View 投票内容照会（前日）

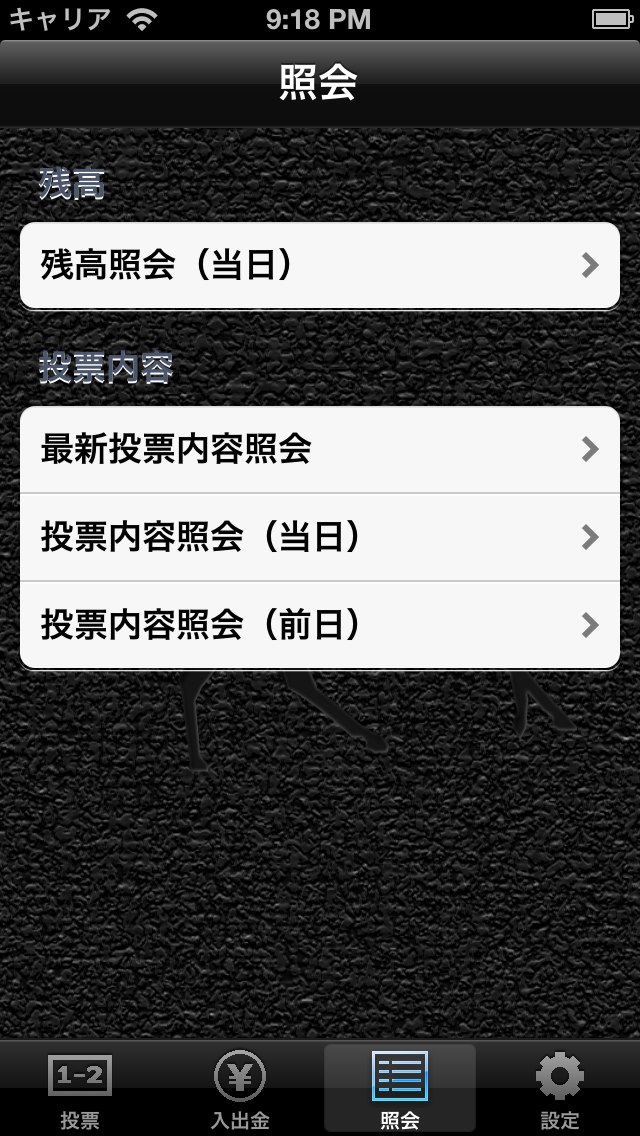click(320, 625)
